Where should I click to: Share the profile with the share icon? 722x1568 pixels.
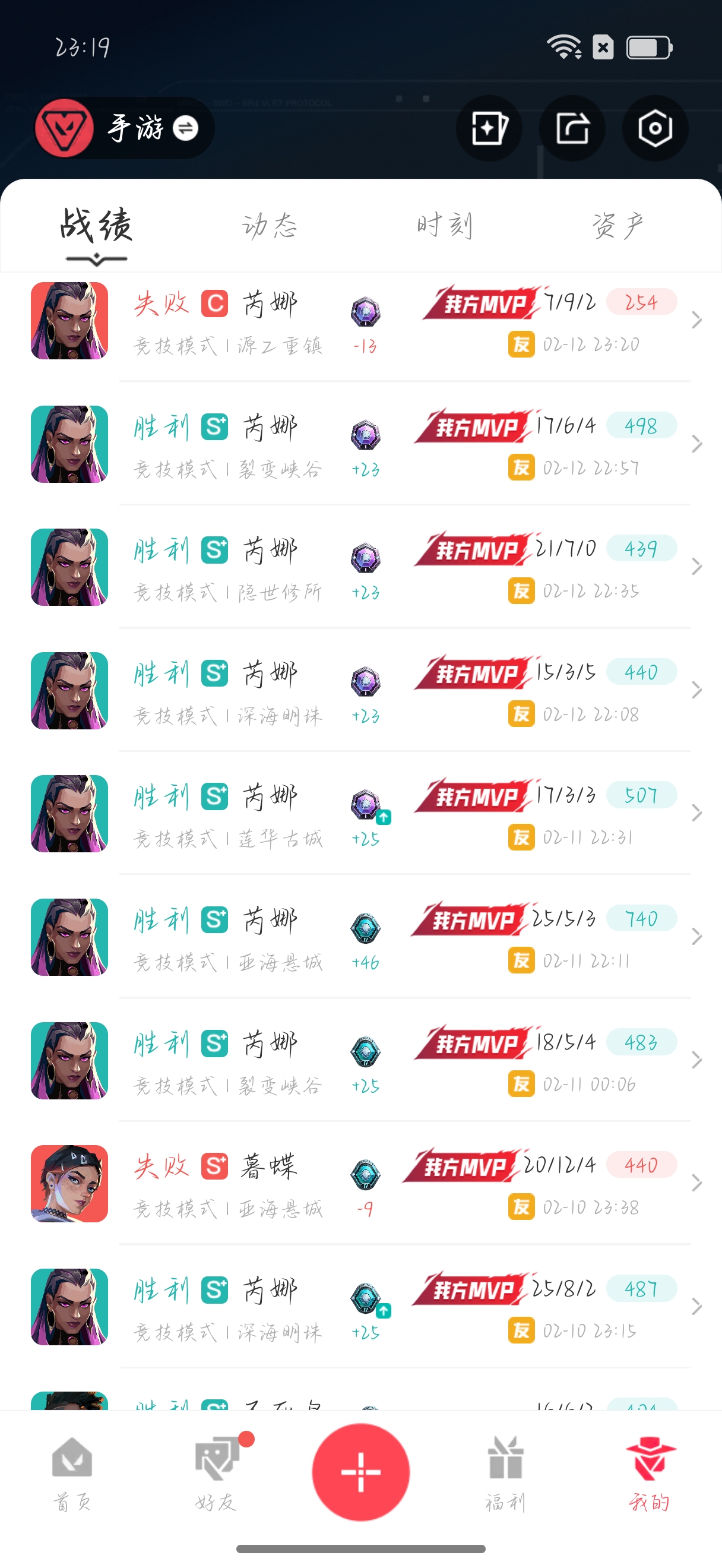point(572,128)
